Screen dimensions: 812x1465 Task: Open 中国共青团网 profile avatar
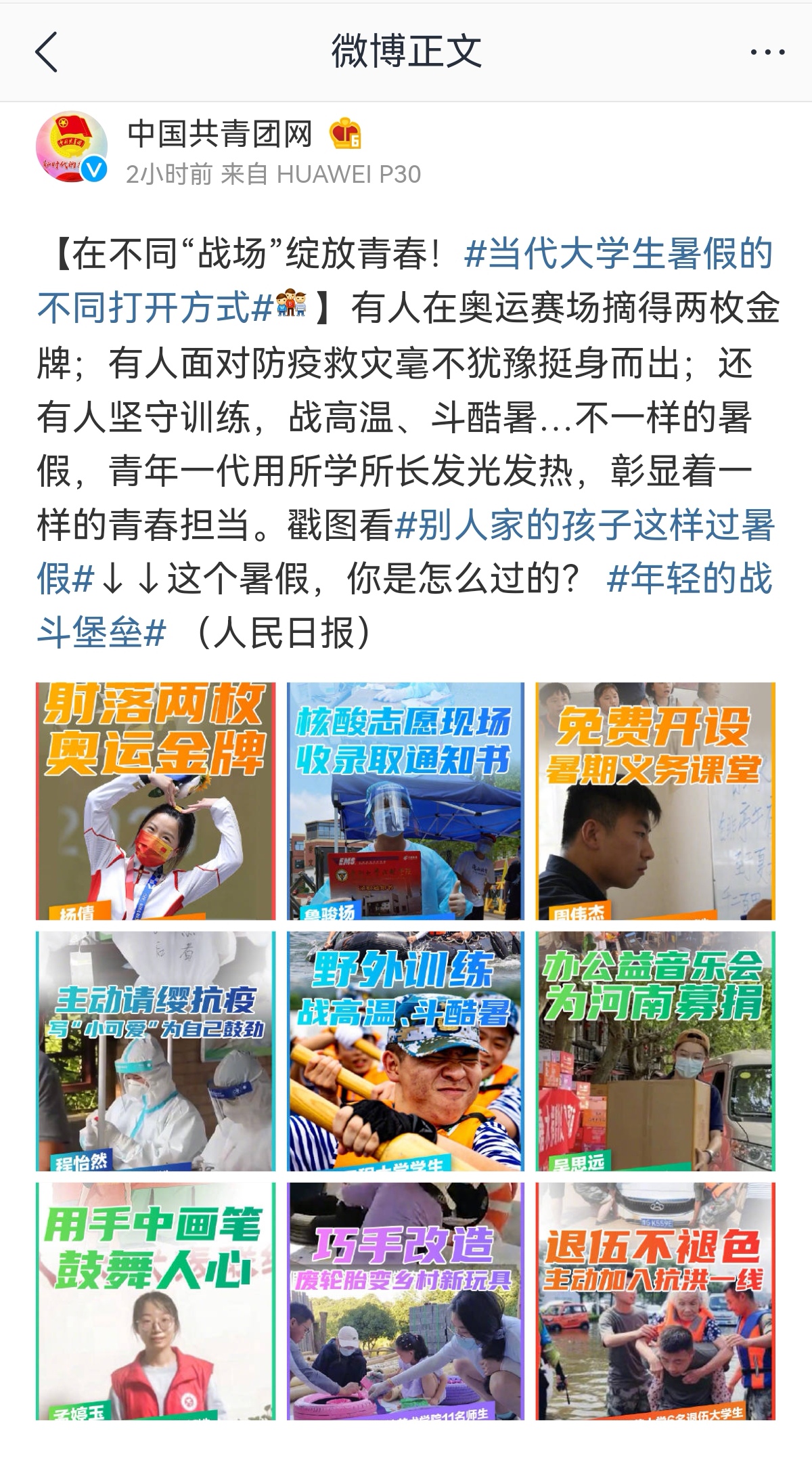click(x=72, y=147)
